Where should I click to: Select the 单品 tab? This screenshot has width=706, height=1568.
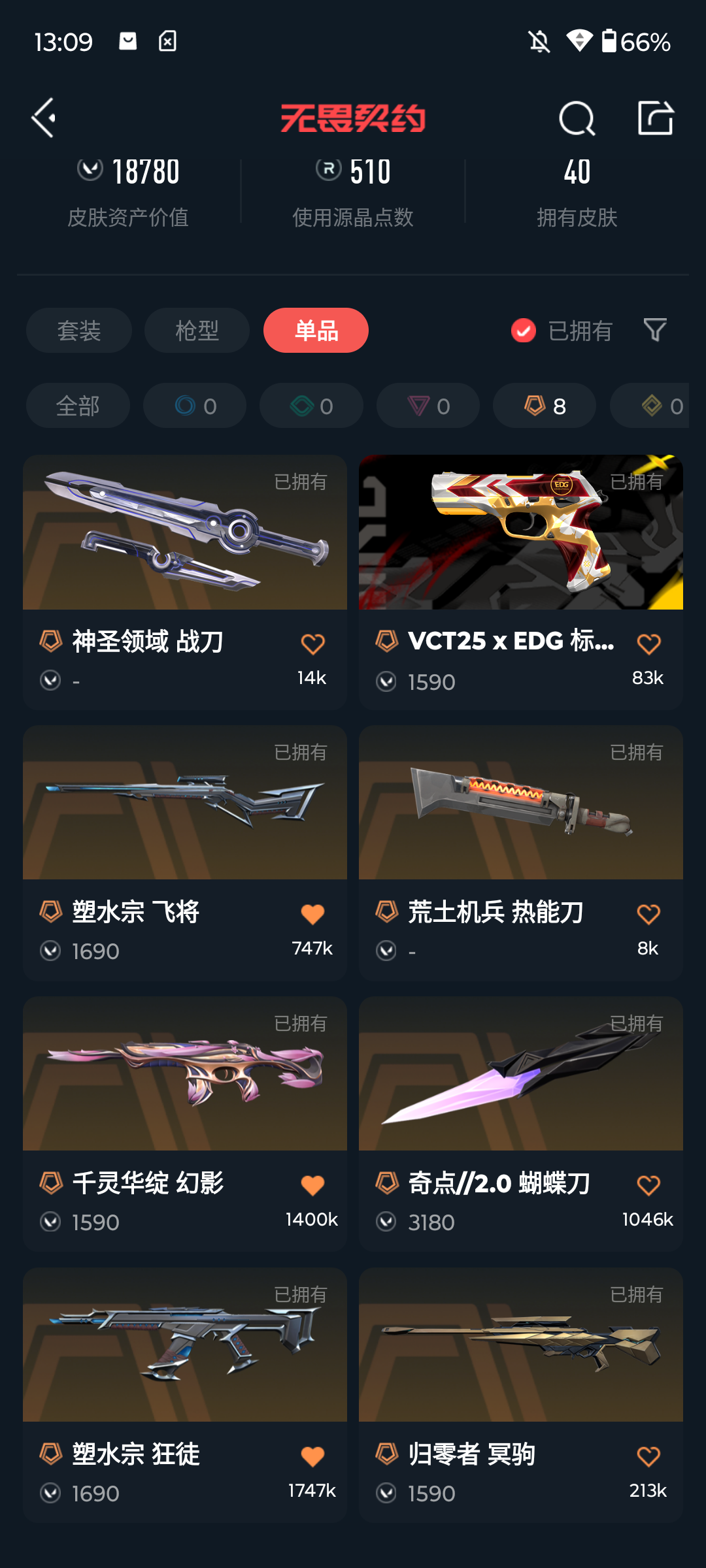pyautogui.click(x=316, y=331)
